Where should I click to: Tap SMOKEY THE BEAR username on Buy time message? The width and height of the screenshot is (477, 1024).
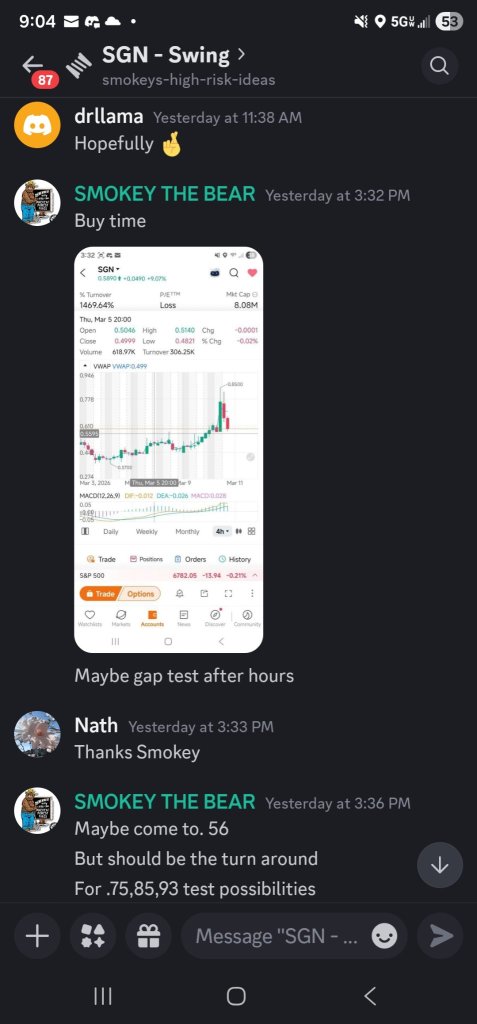coord(165,195)
